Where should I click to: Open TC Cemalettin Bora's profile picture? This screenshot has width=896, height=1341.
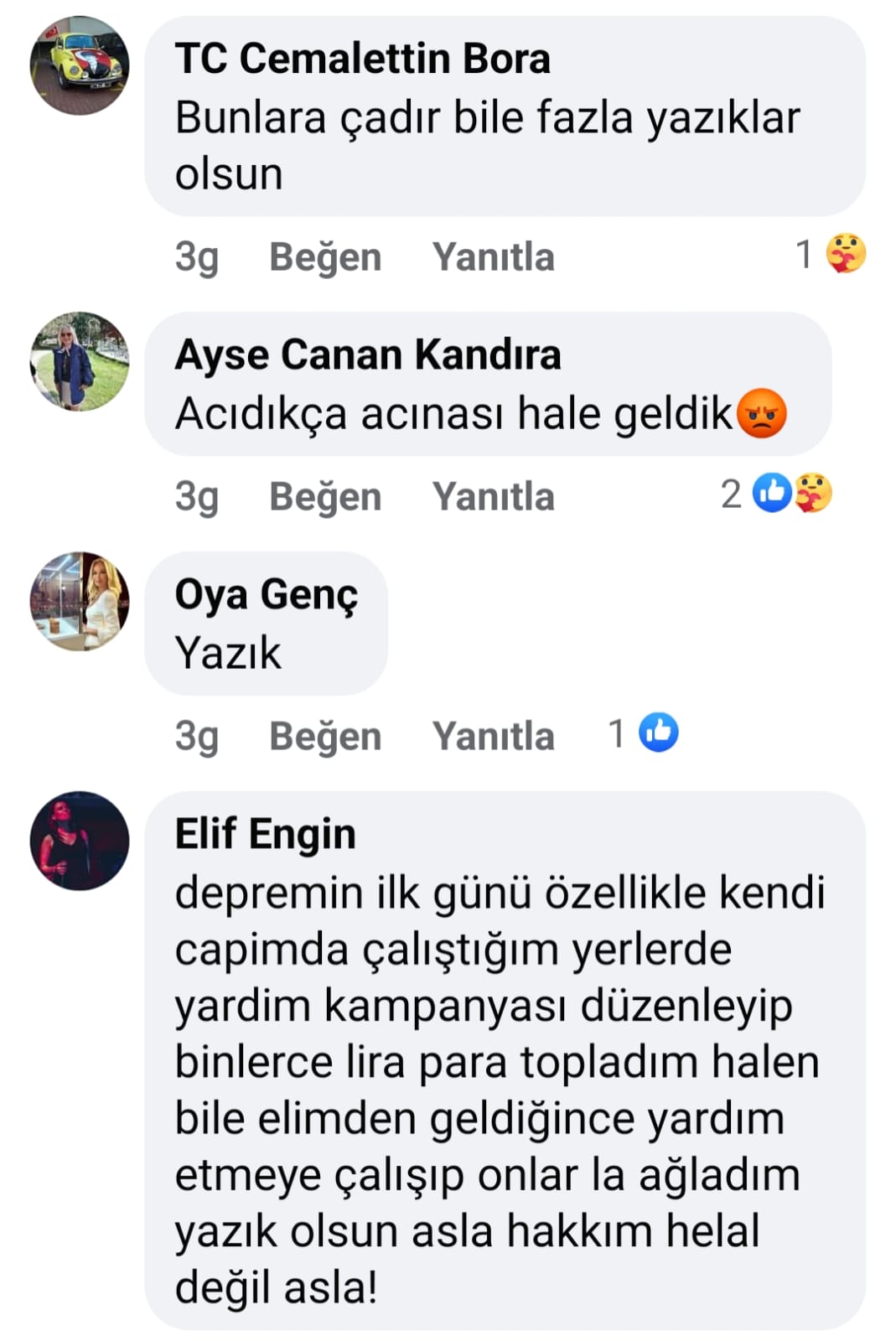click(80, 65)
